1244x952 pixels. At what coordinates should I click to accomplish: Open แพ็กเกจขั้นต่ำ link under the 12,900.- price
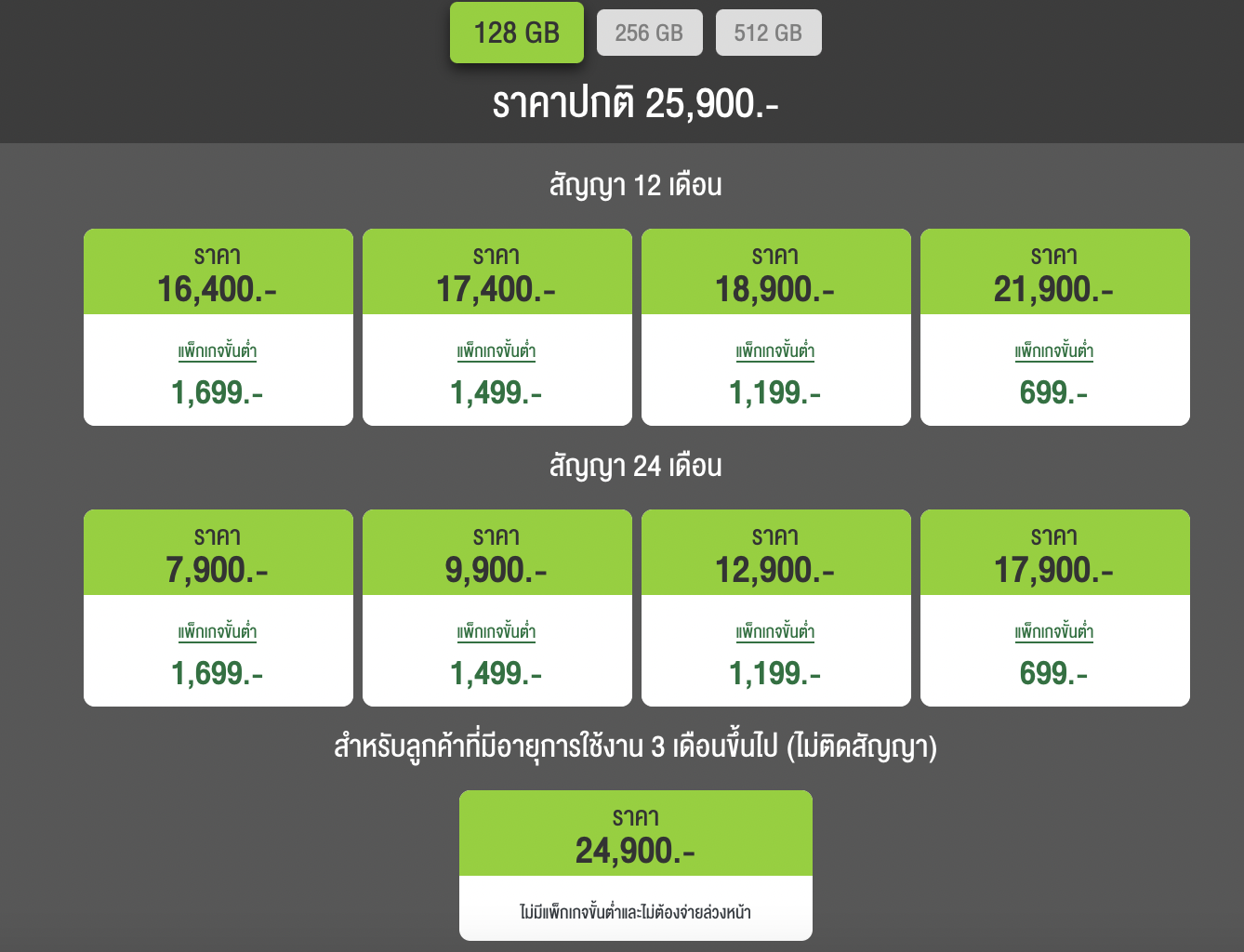click(x=775, y=632)
